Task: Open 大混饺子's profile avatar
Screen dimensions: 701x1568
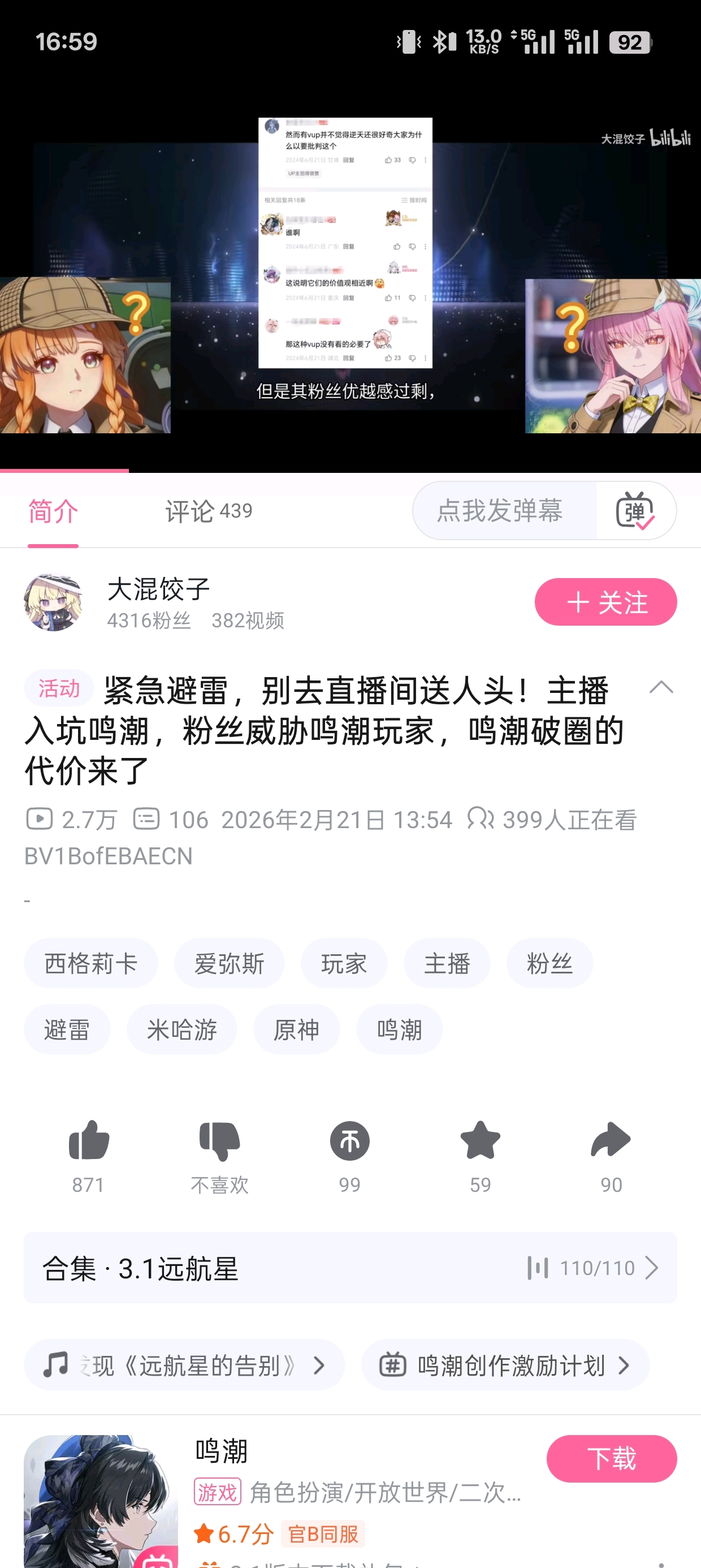Action: tap(53, 602)
